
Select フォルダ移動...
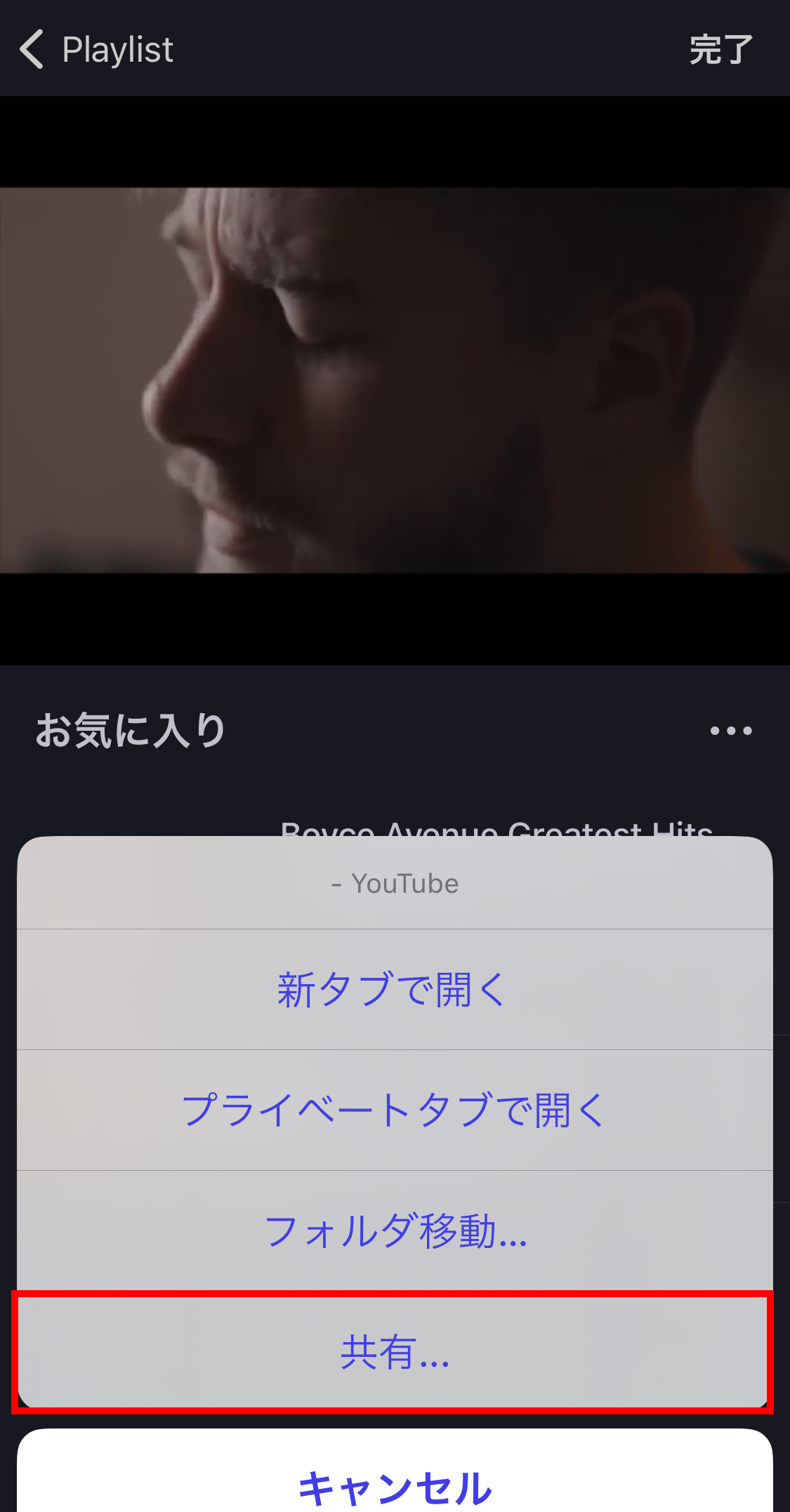[x=395, y=1231]
